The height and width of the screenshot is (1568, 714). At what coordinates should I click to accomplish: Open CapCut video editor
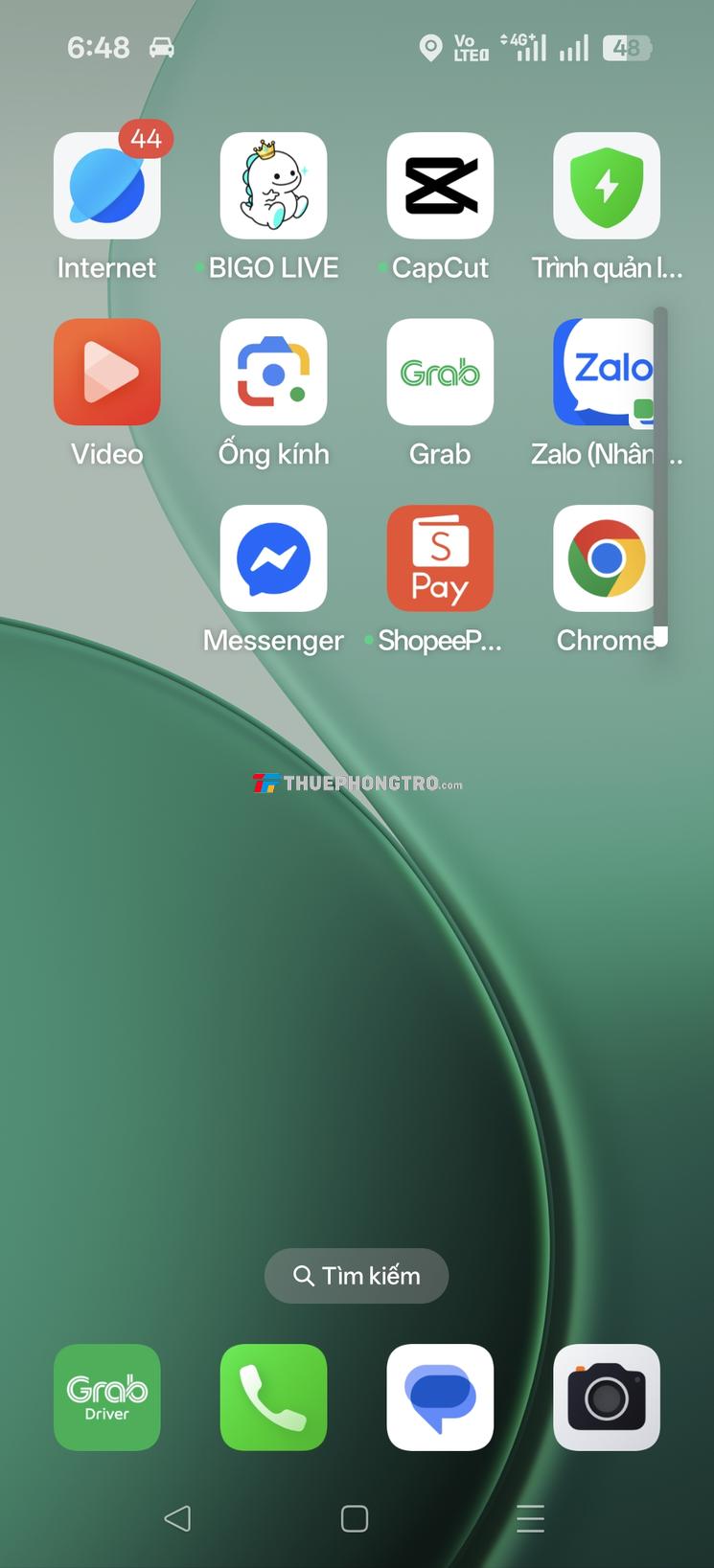(x=440, y=186)
